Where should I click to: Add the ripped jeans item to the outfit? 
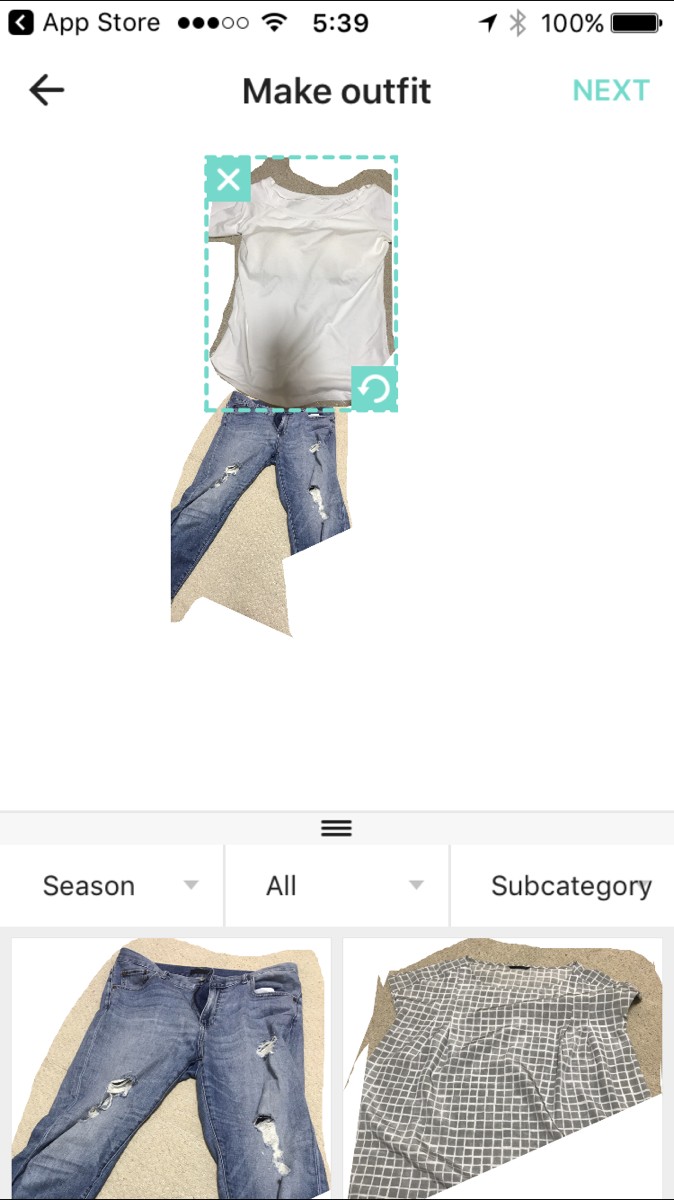pos(171,1068)
